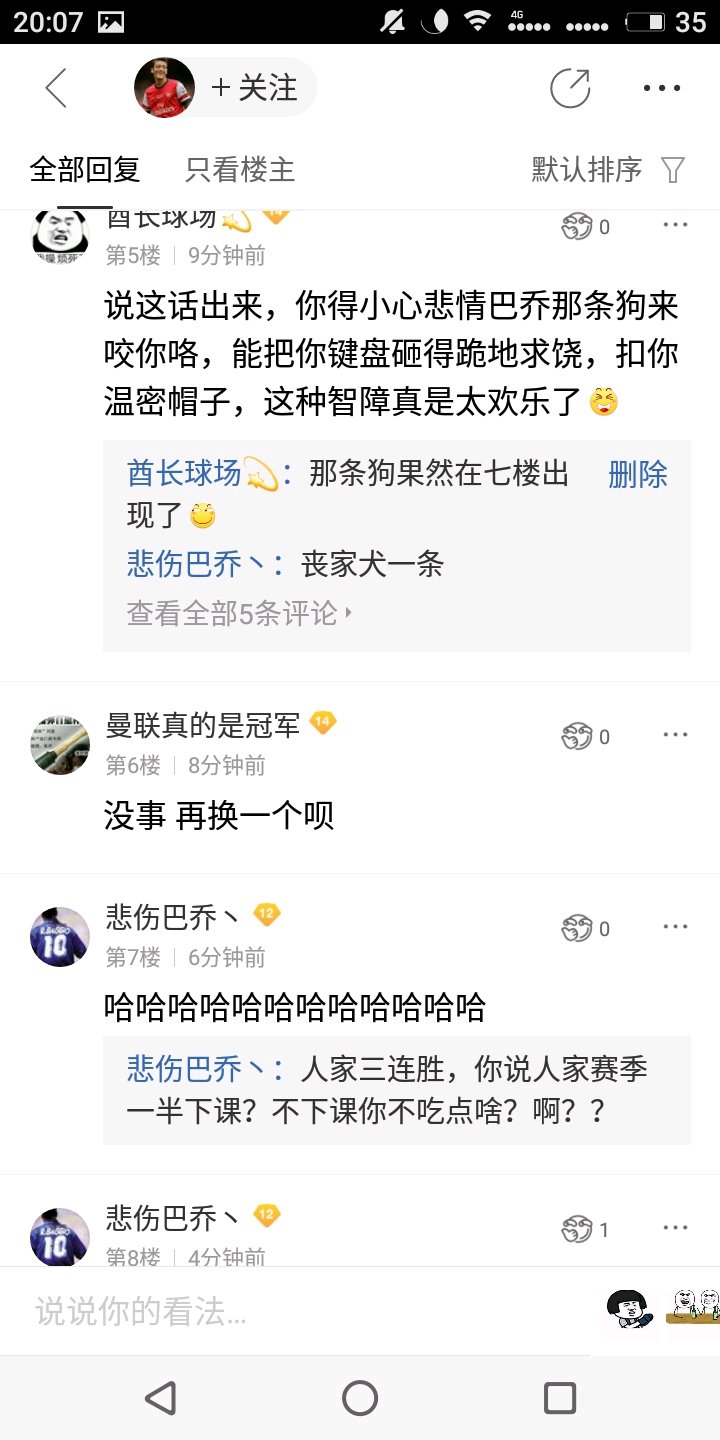Switch to the 只看楼主 tab
The image size is (720, 1440).
click(x=240, y=170)
